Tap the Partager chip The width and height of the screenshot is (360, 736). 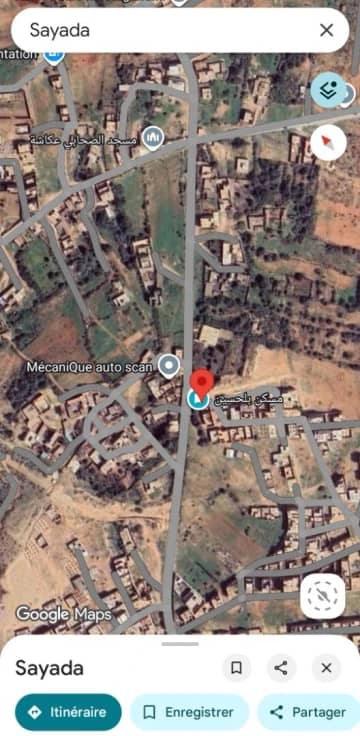click(x=309, y=712)
